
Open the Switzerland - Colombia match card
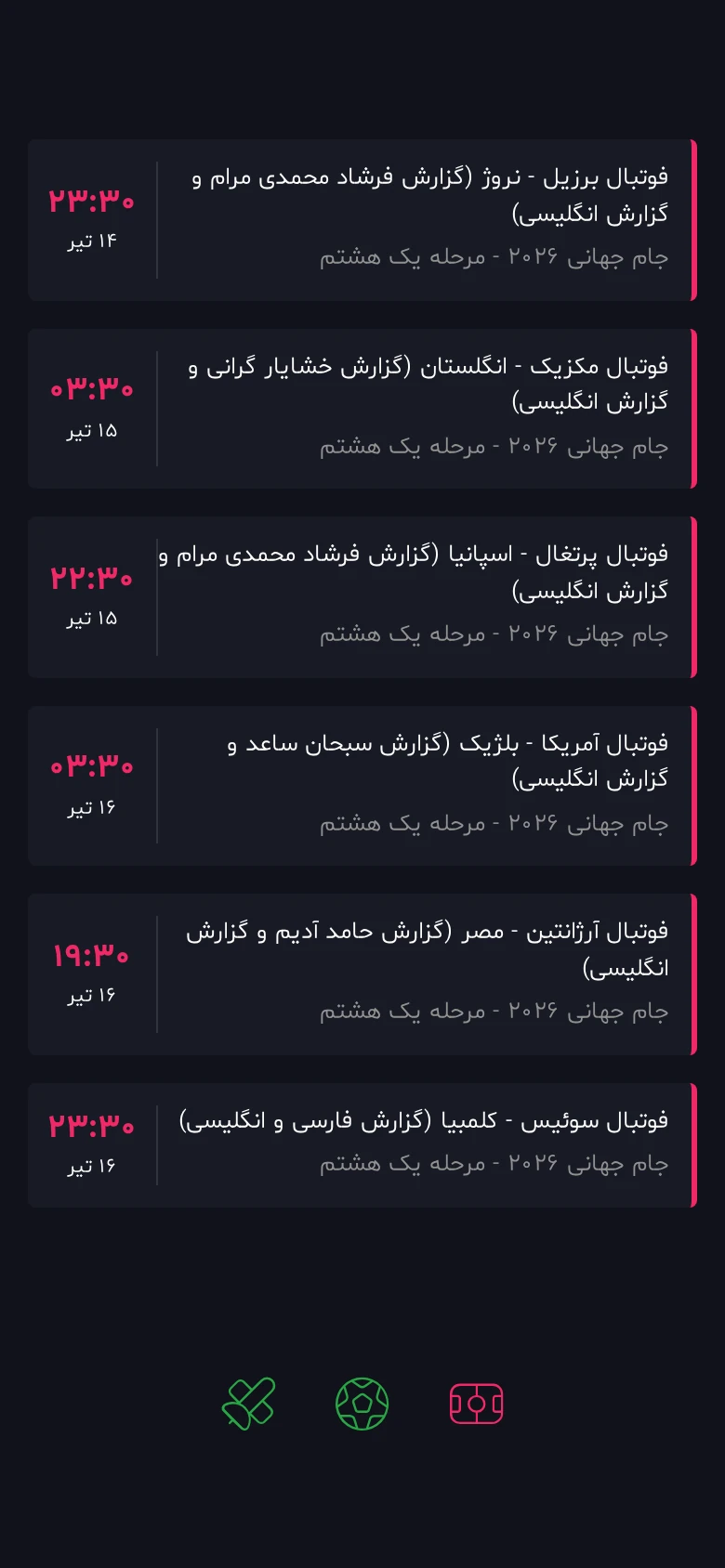362,1145
